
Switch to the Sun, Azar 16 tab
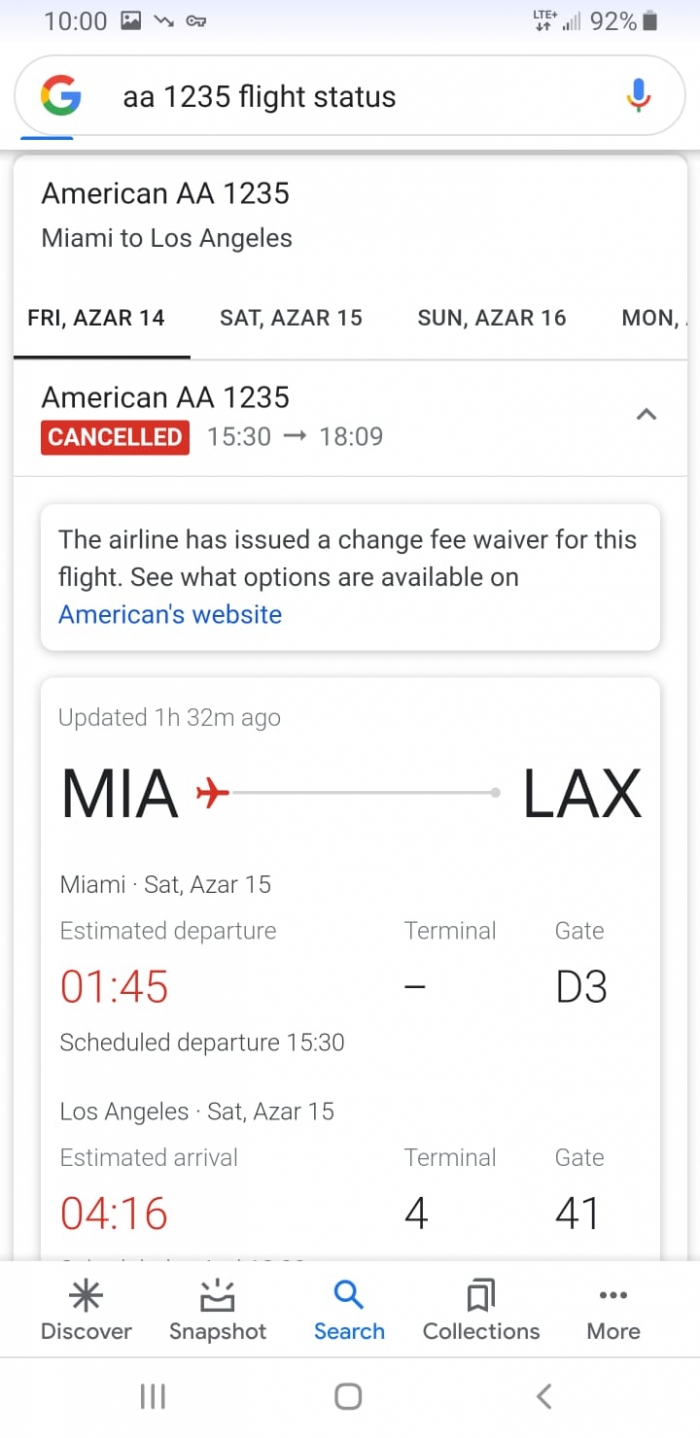coord(491,318)
